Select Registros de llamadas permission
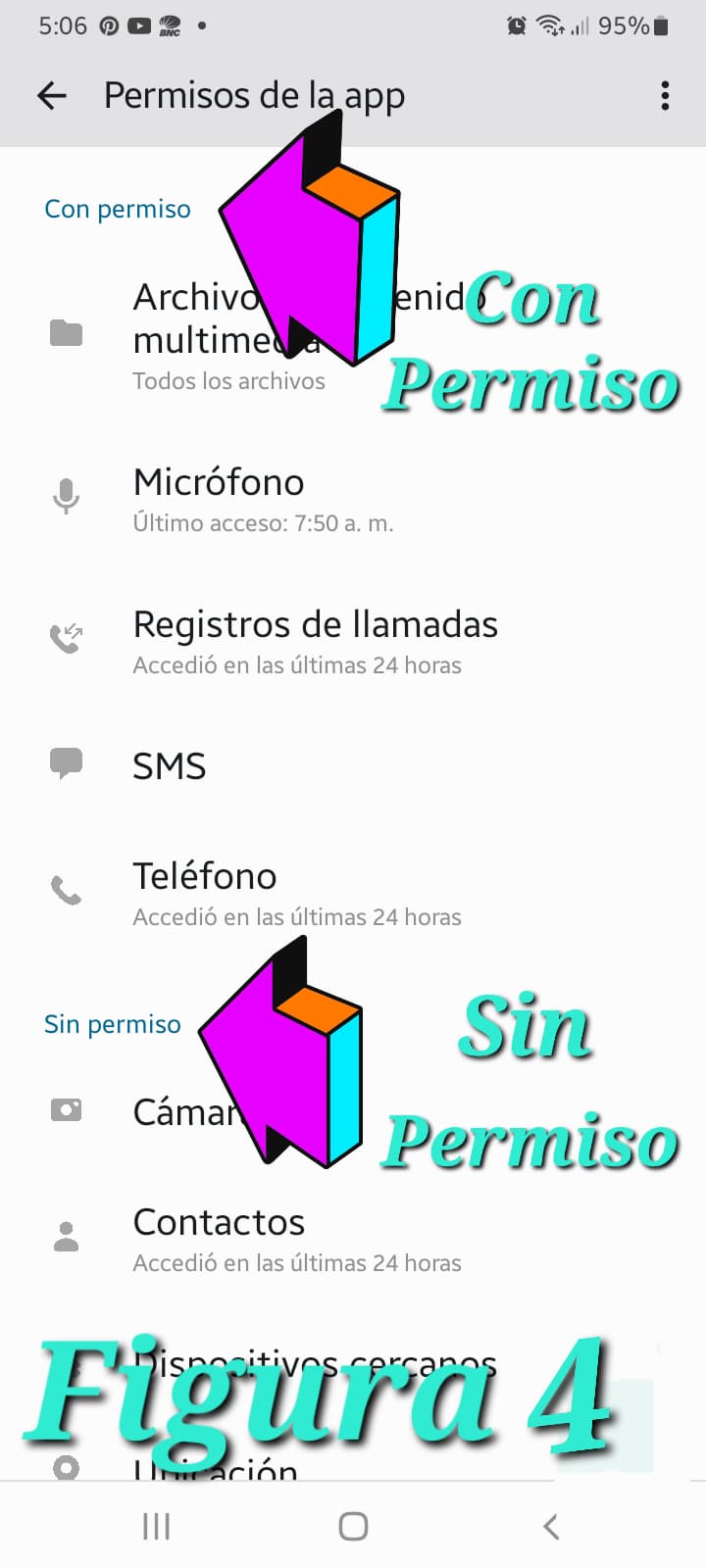This screenshot has width=706, height=1568. 314,641
